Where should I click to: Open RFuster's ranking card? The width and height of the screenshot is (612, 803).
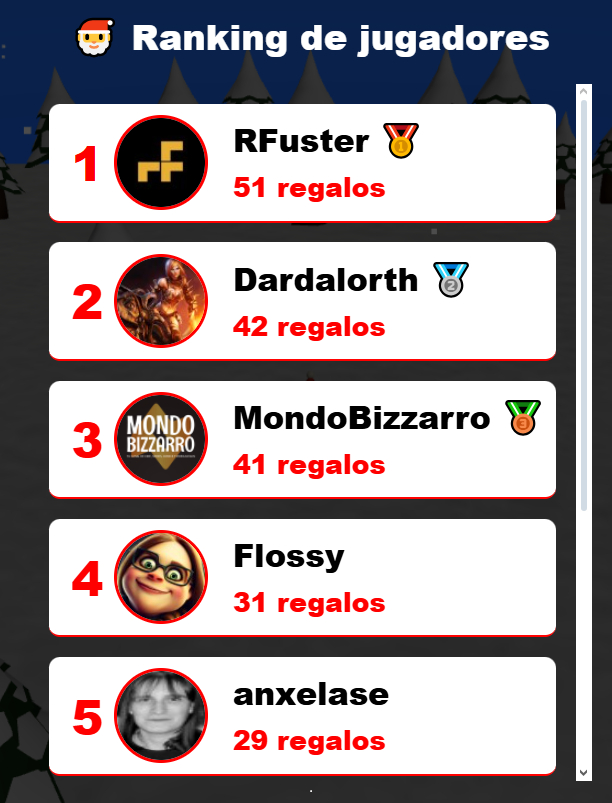[301, 163]
